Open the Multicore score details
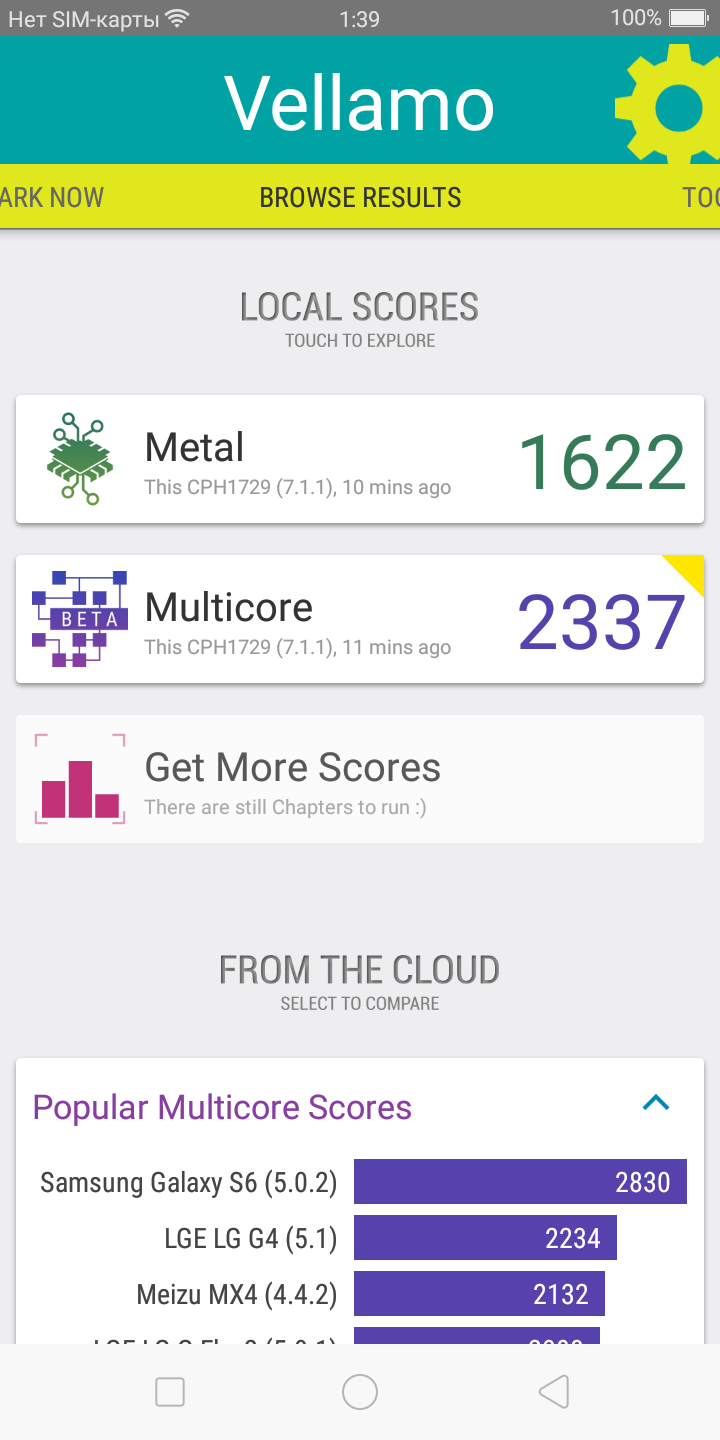This screenshot has height=1440, width=720. pos(360,619)
